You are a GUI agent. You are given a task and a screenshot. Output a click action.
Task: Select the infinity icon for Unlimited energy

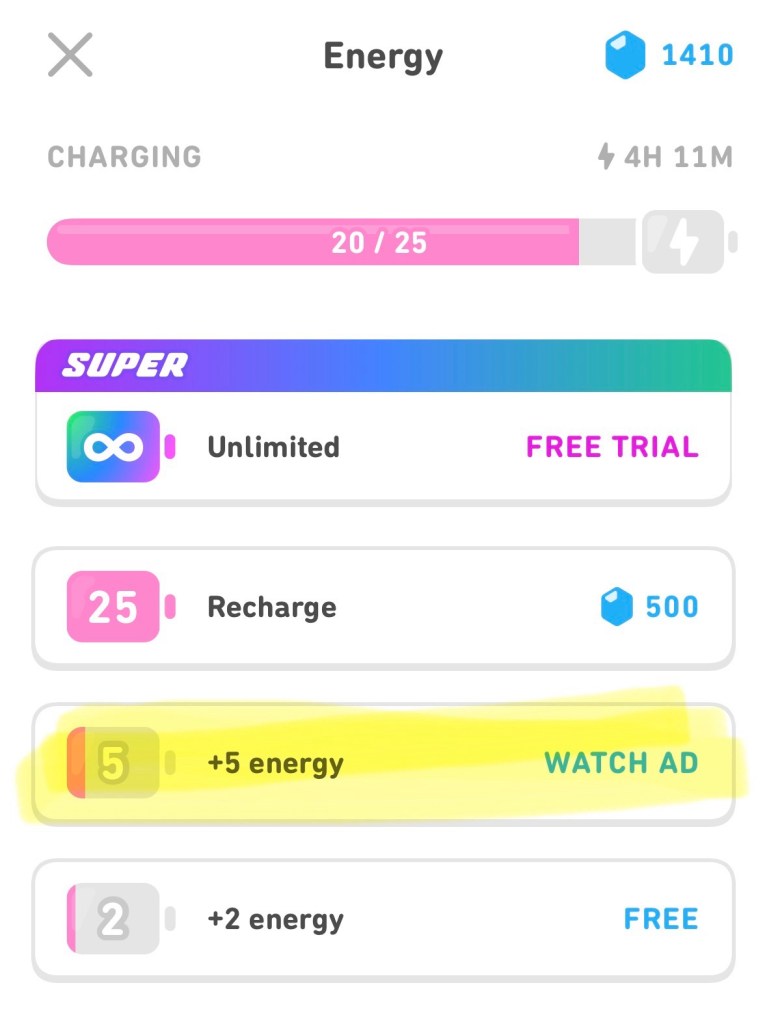(x=113, y=446)
